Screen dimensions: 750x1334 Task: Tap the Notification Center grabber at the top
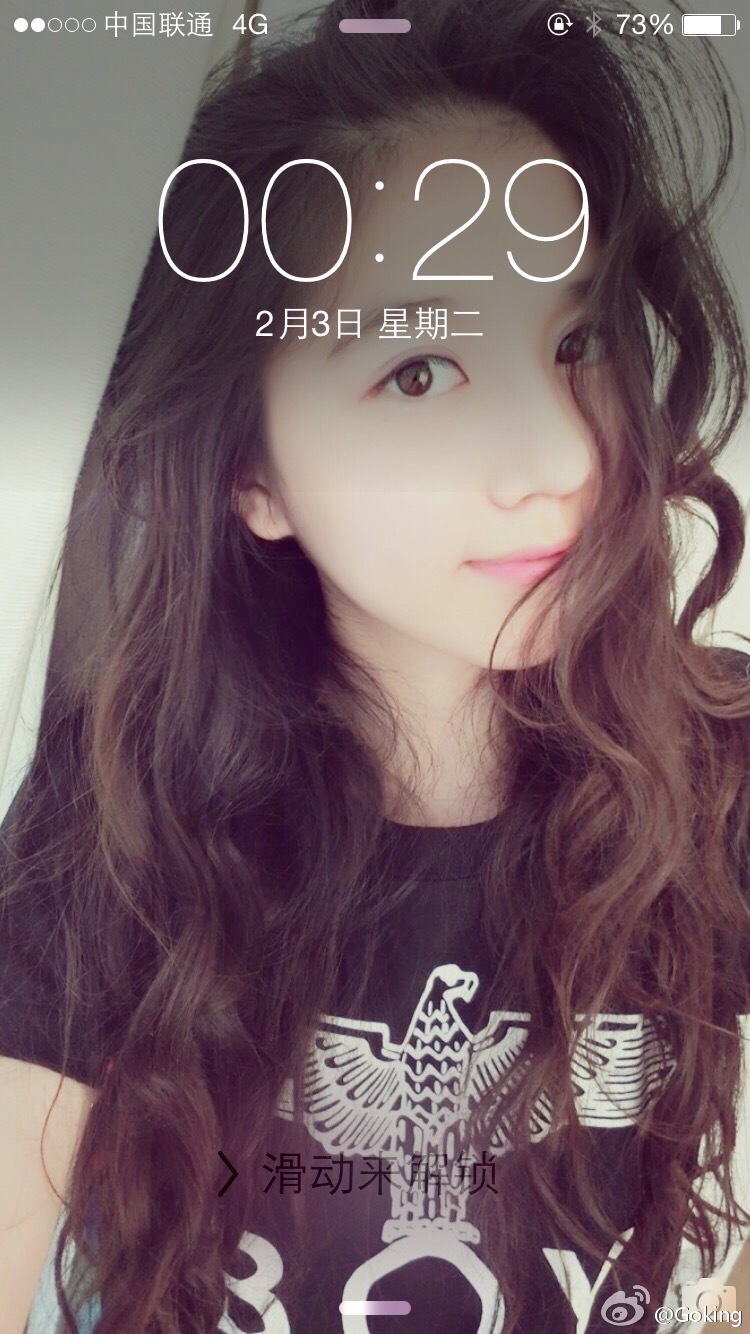click(374, 26)
